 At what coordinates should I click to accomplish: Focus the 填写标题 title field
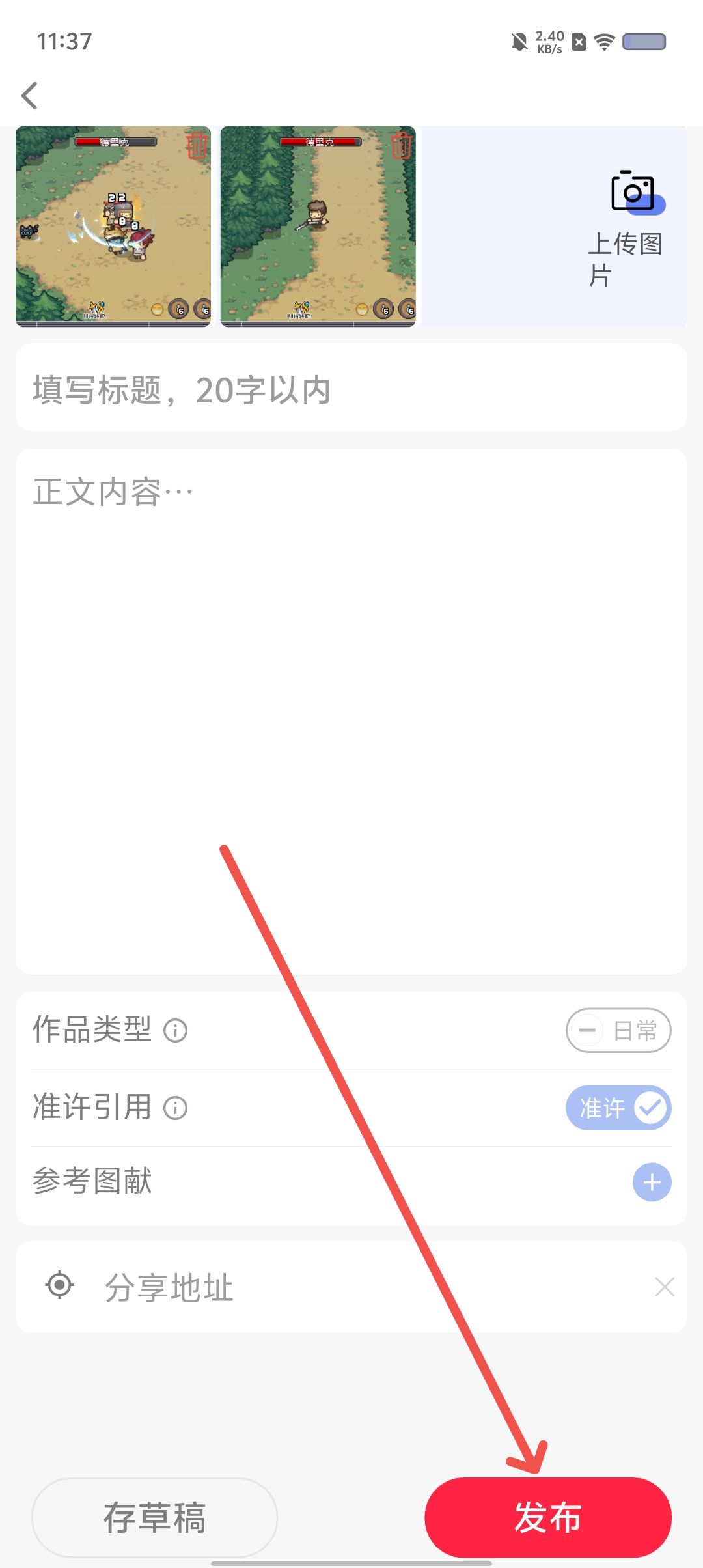click(x=351, y=389)
